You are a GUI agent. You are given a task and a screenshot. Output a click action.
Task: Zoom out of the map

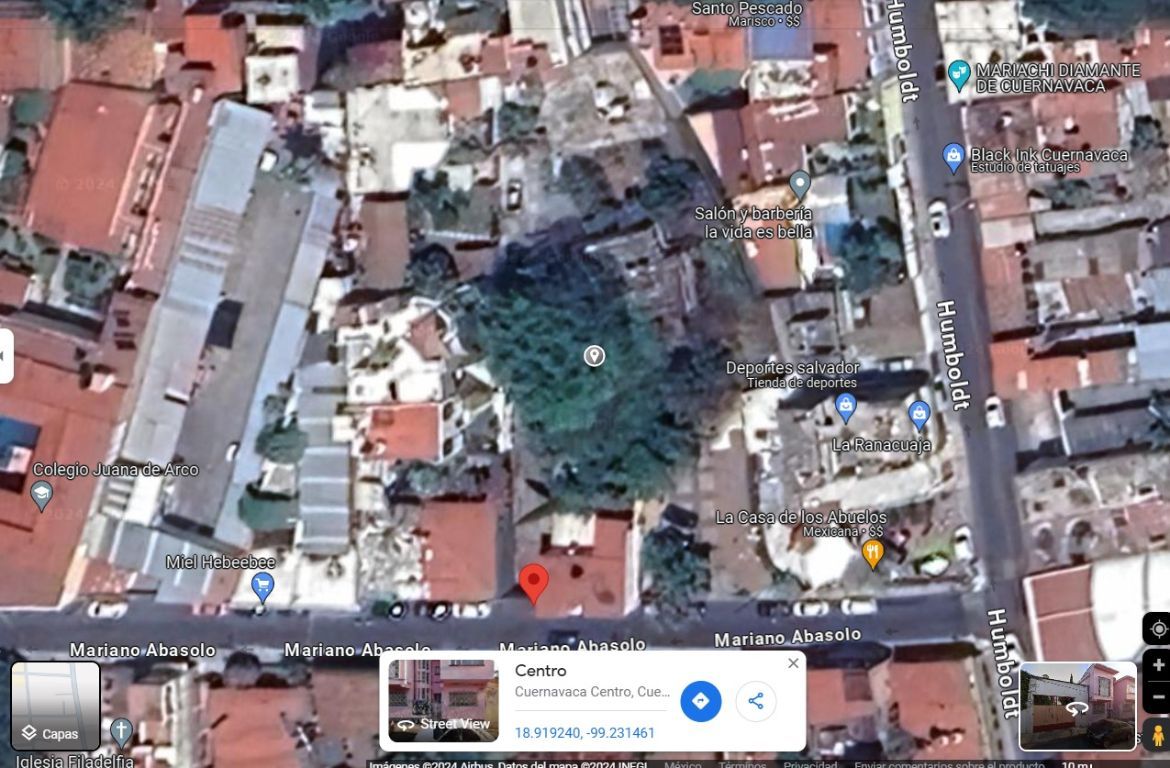(1157, 697)
